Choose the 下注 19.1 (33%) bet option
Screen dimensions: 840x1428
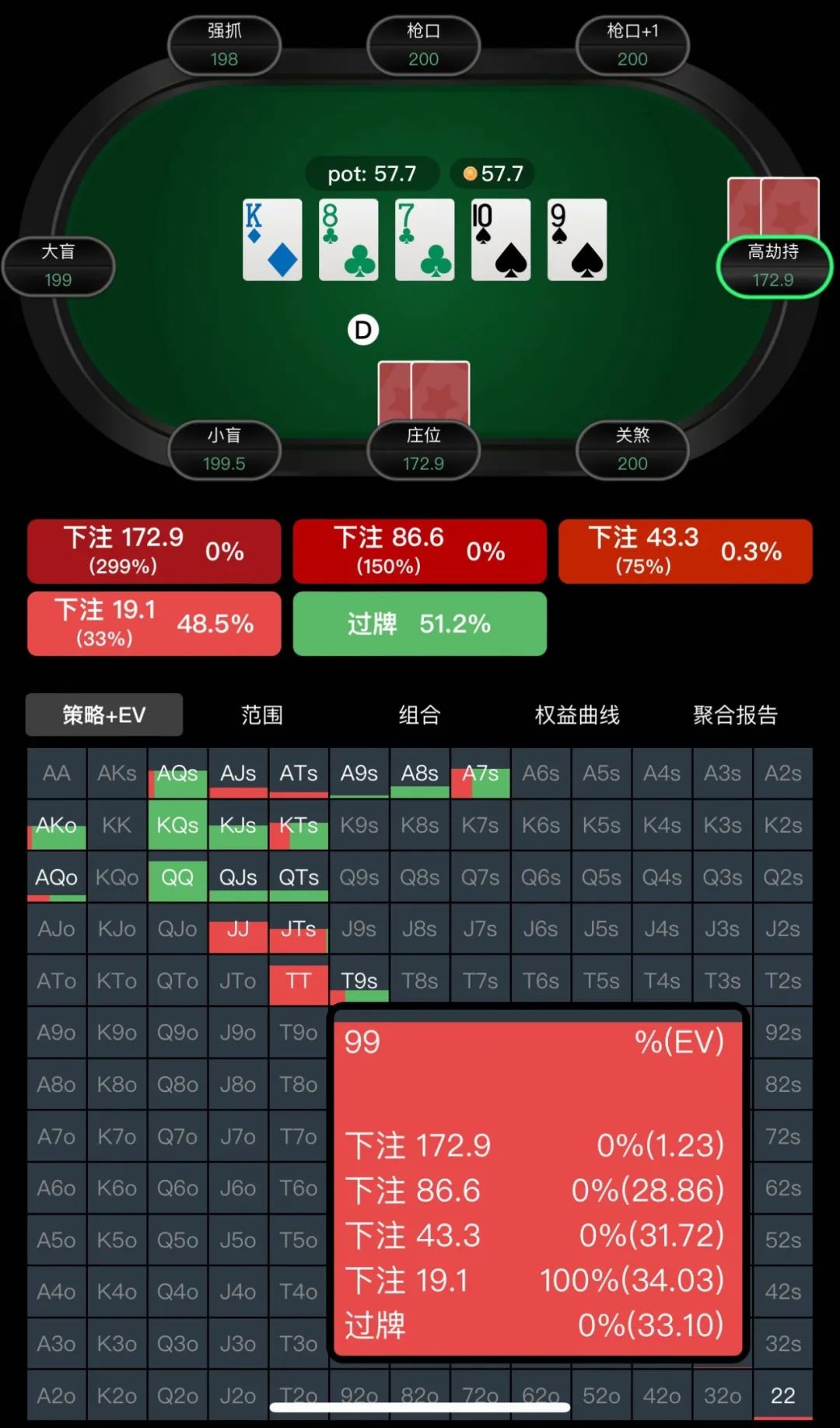tap(154, 623)
